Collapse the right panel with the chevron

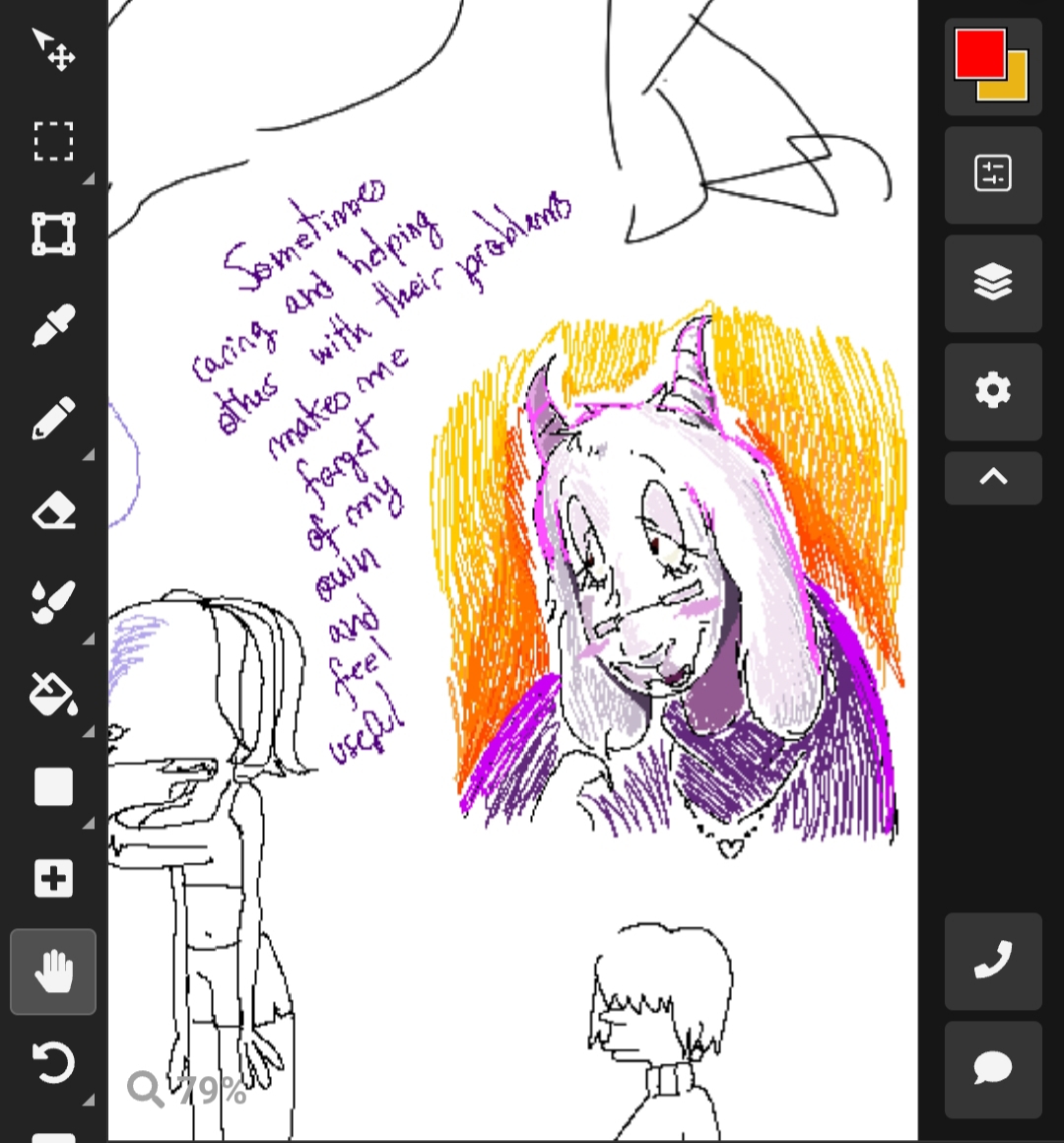pyautogui.click(x=992, y=478)
